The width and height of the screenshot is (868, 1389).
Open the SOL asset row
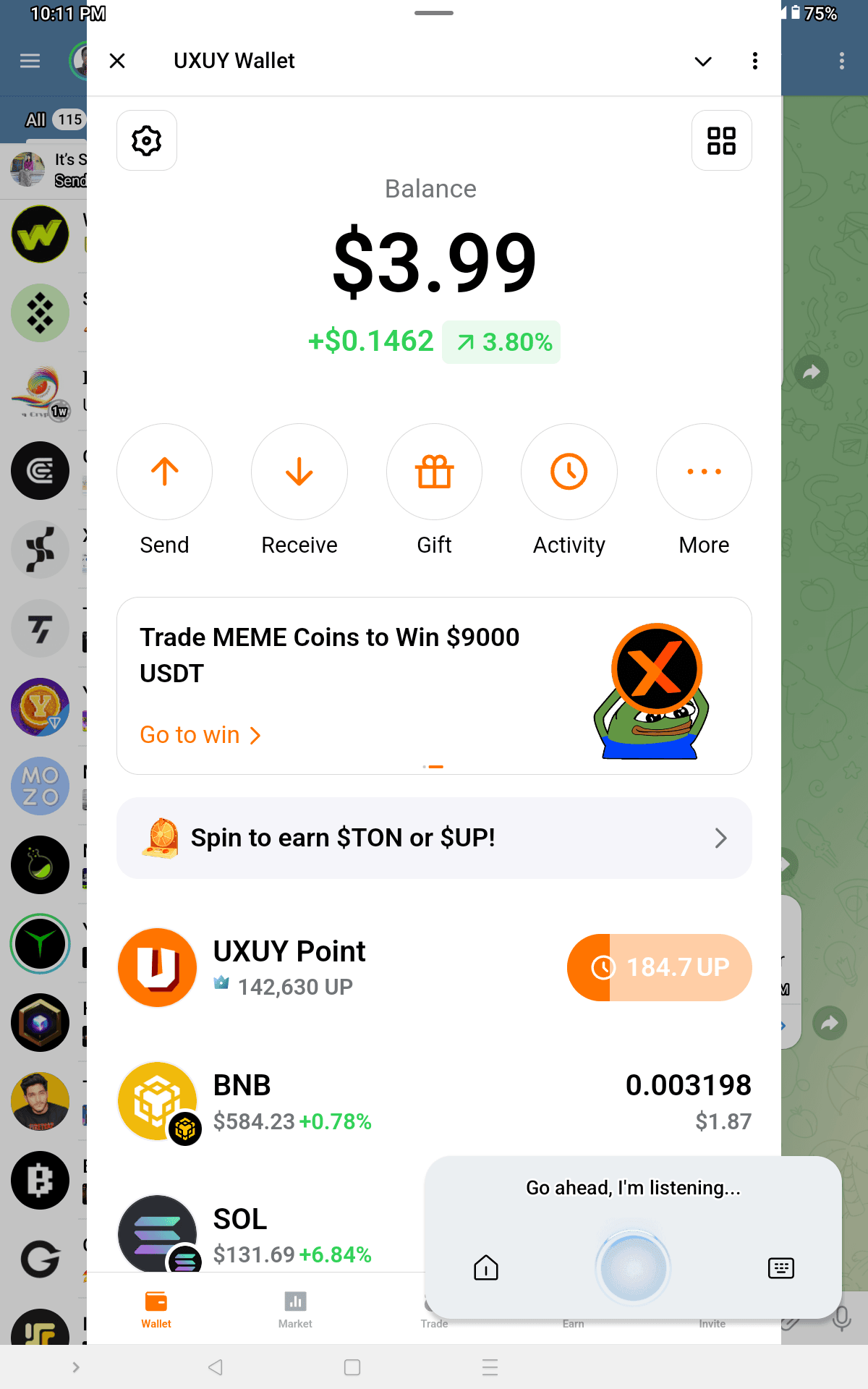pyautogui.click(x=275, y=1234)
